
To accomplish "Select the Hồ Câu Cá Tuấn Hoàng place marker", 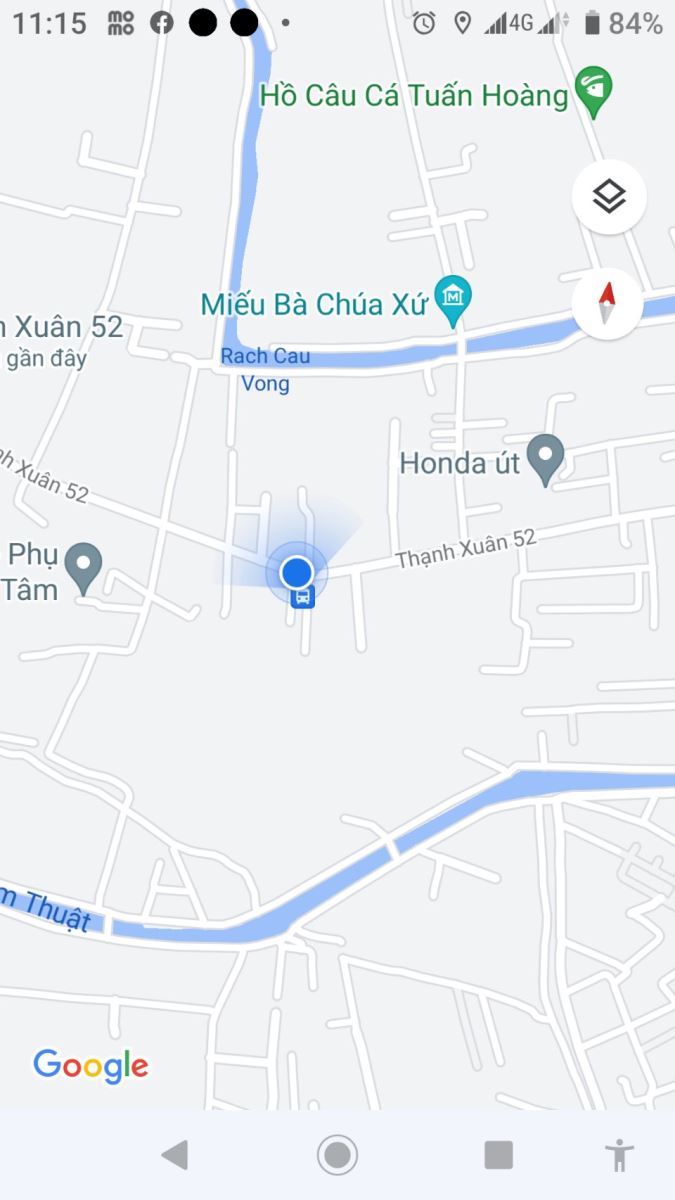I will pos(595,95).
